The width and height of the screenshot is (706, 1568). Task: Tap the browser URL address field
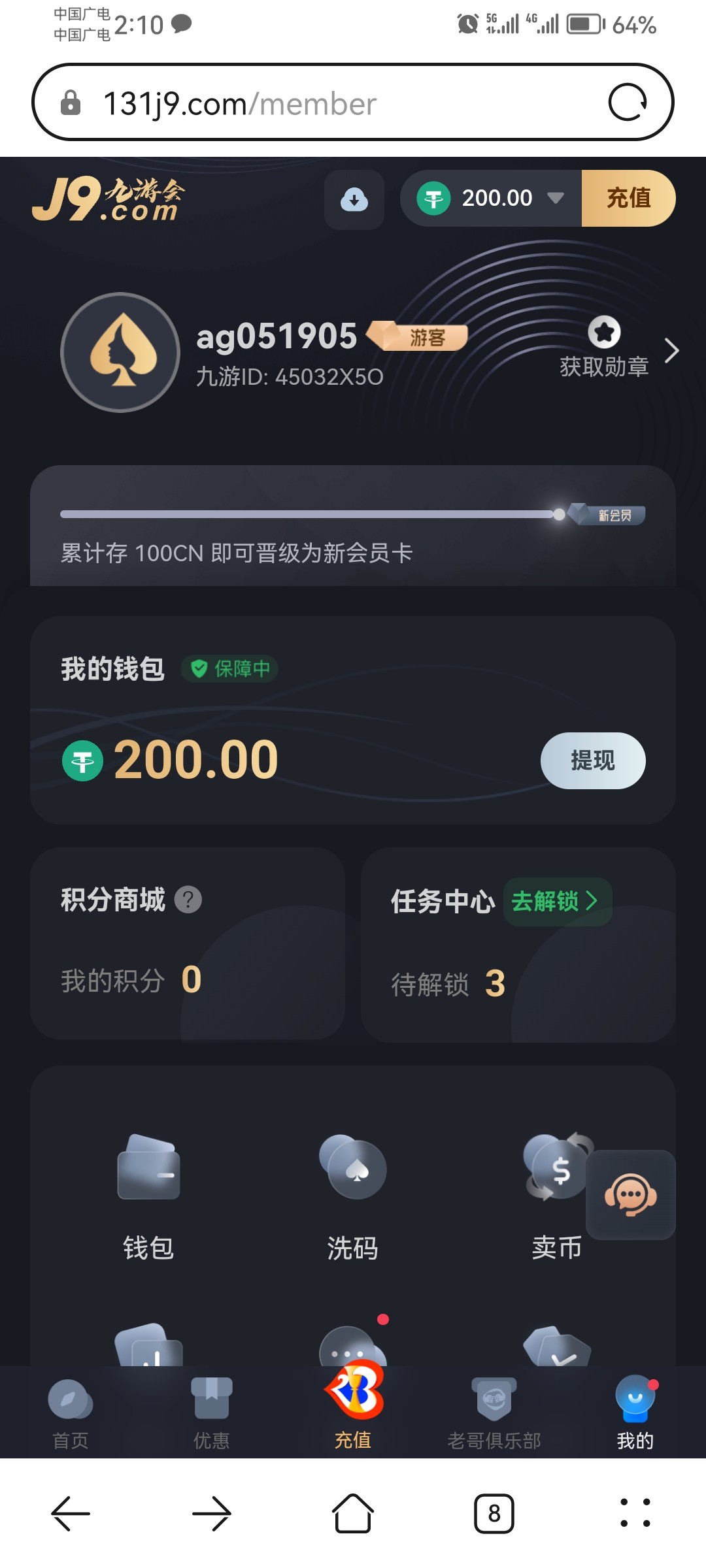(x=327, y=103)
